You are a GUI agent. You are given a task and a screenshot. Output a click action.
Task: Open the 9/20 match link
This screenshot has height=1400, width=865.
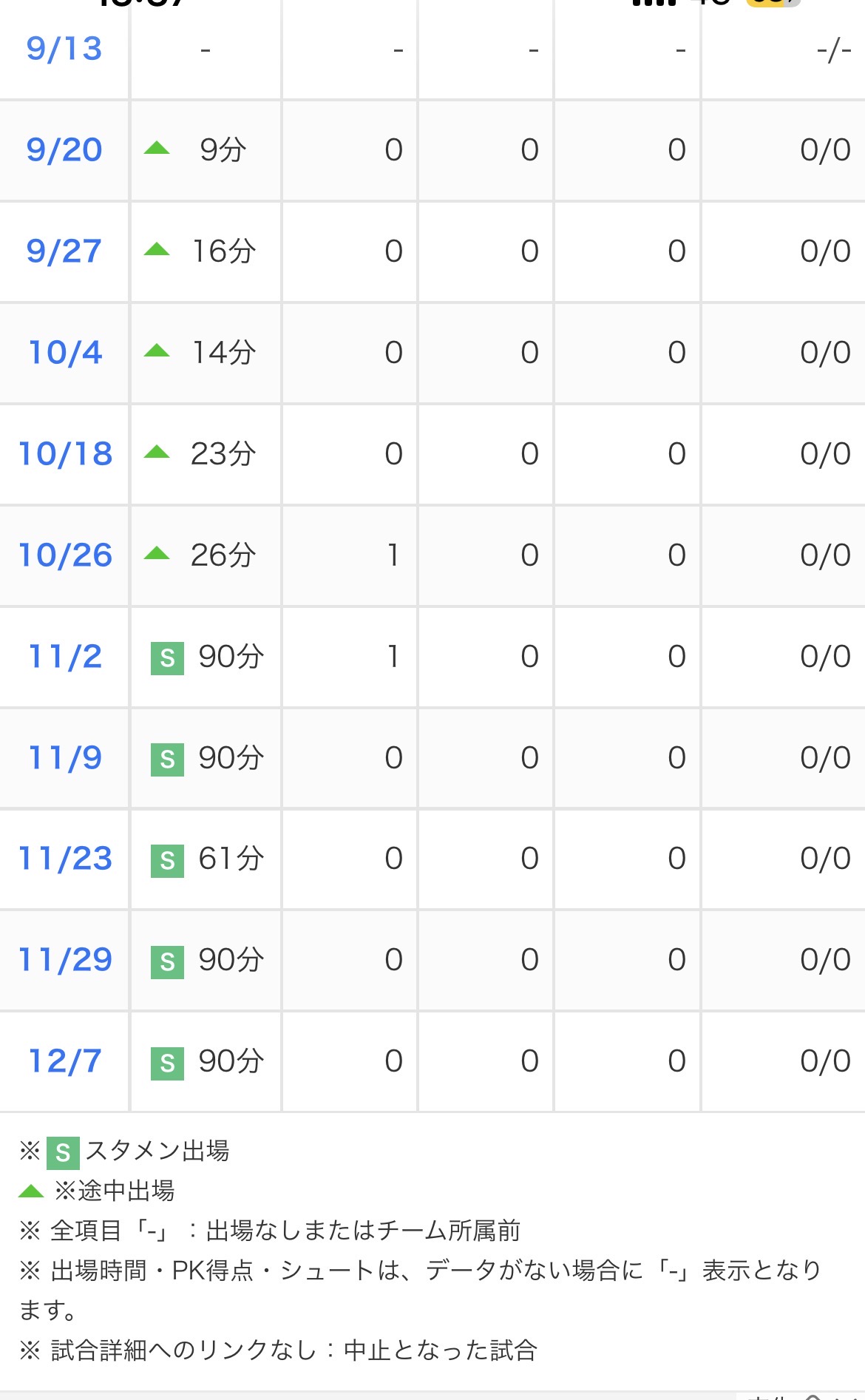(64, 150)
